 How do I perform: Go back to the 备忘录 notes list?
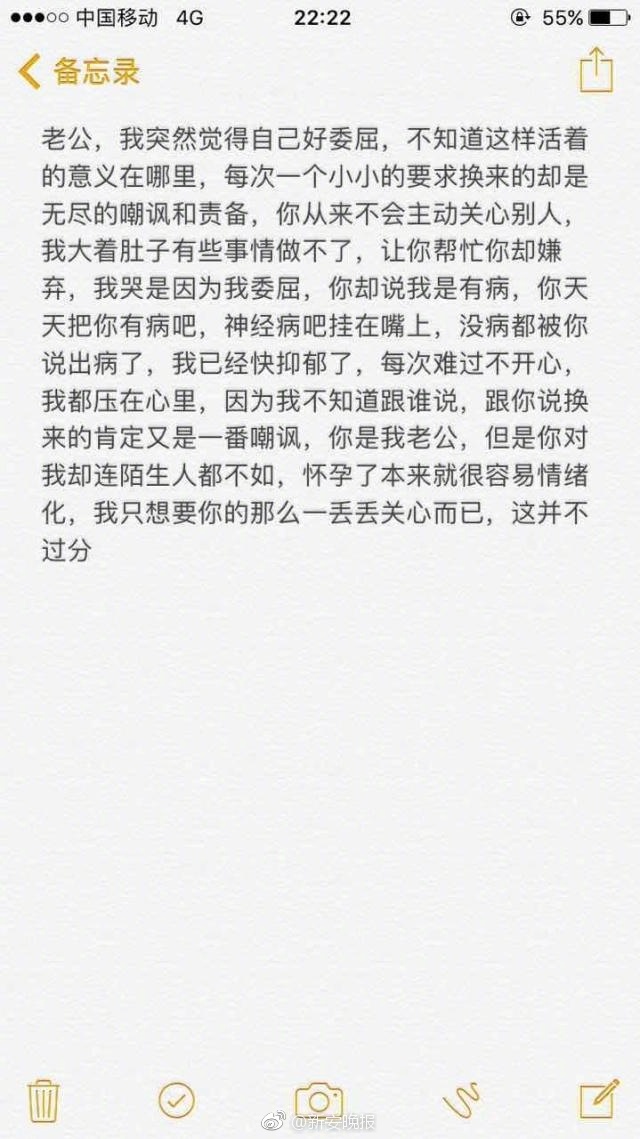coord(78,72)
